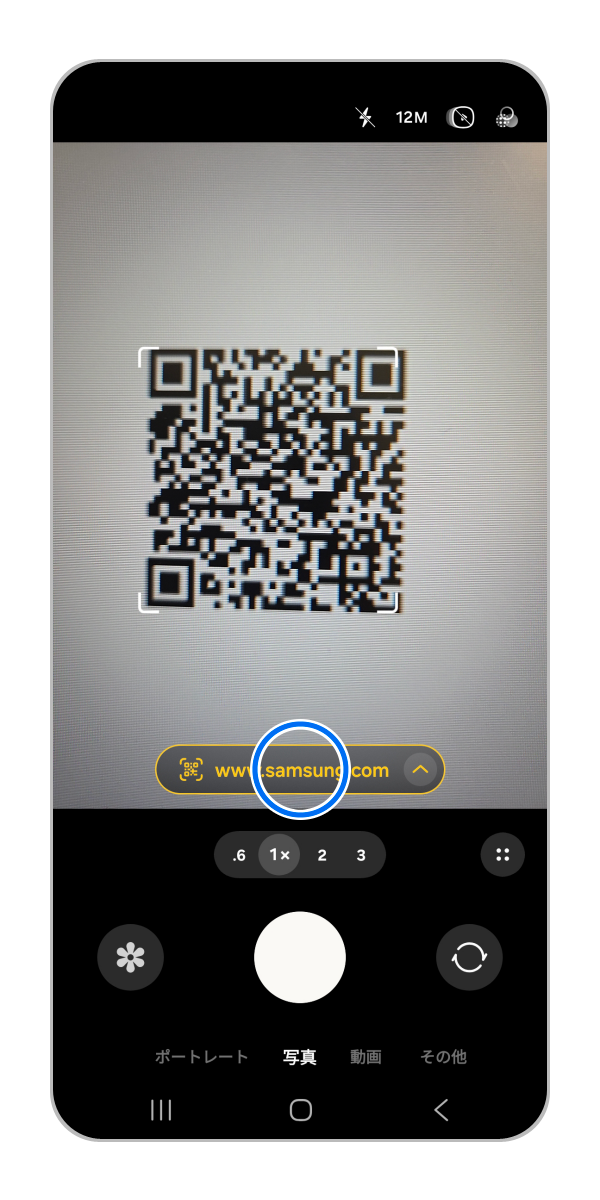Switch to 2× zoom
The image size is (600, 1200).
coord(322,856)
